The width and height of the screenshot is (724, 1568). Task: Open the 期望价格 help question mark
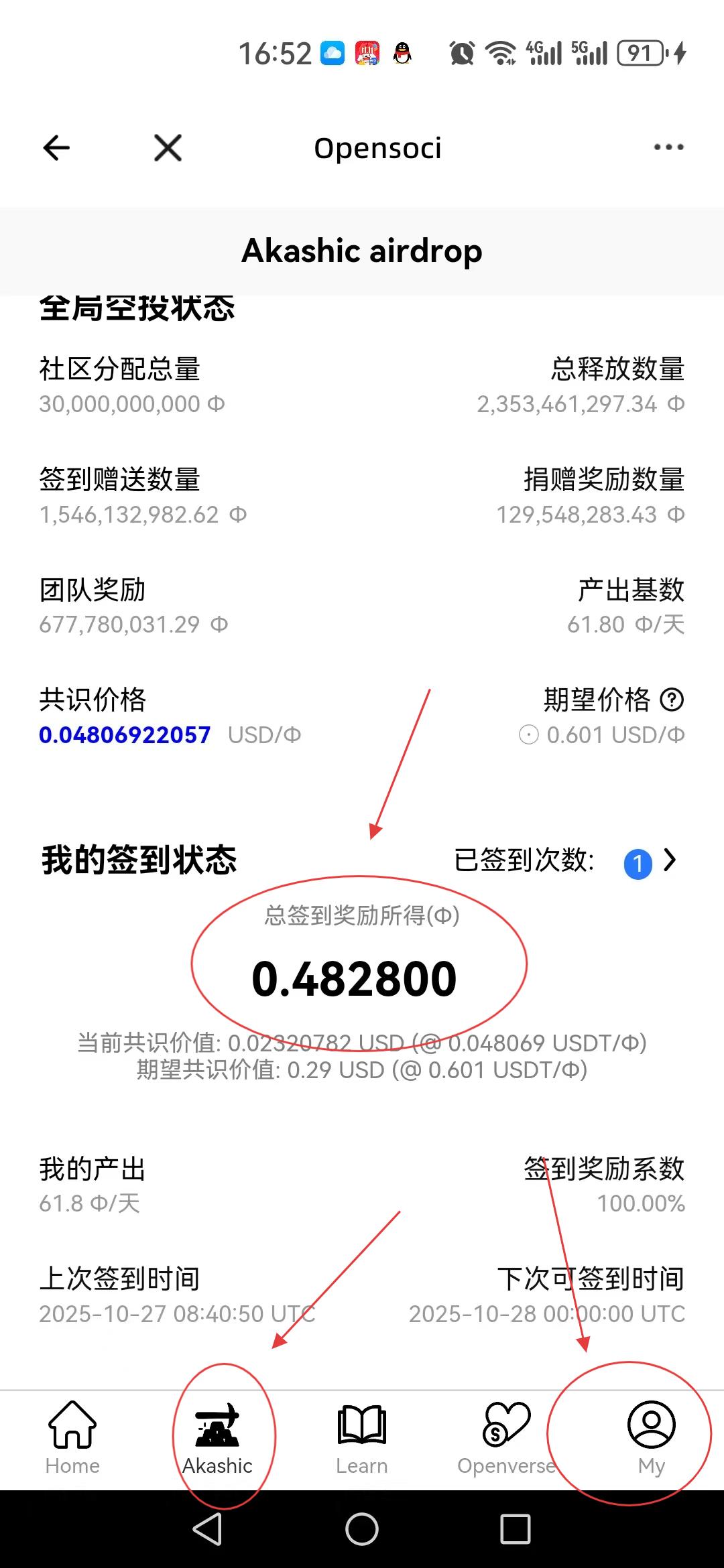click(672, 700)
